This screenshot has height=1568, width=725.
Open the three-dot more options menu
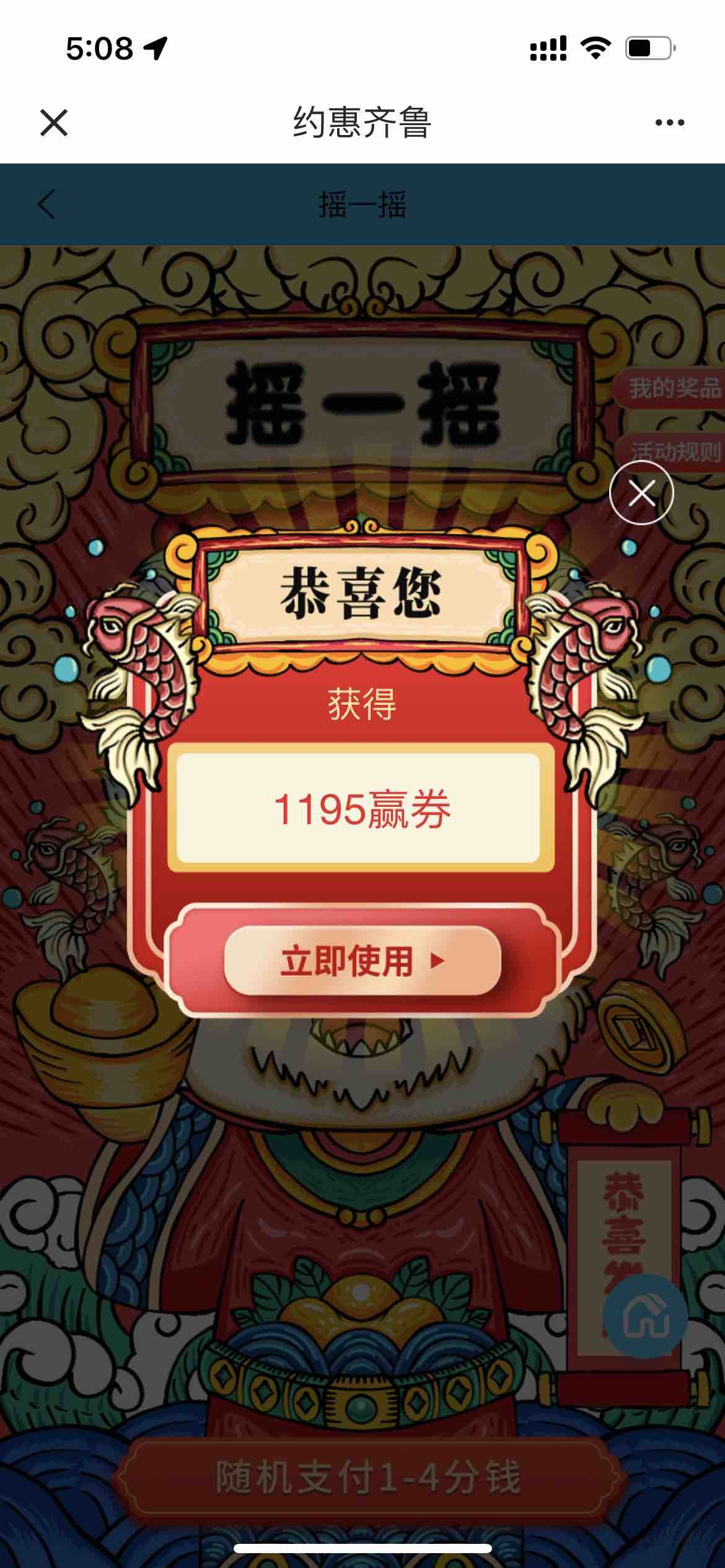tap(669, 123)
